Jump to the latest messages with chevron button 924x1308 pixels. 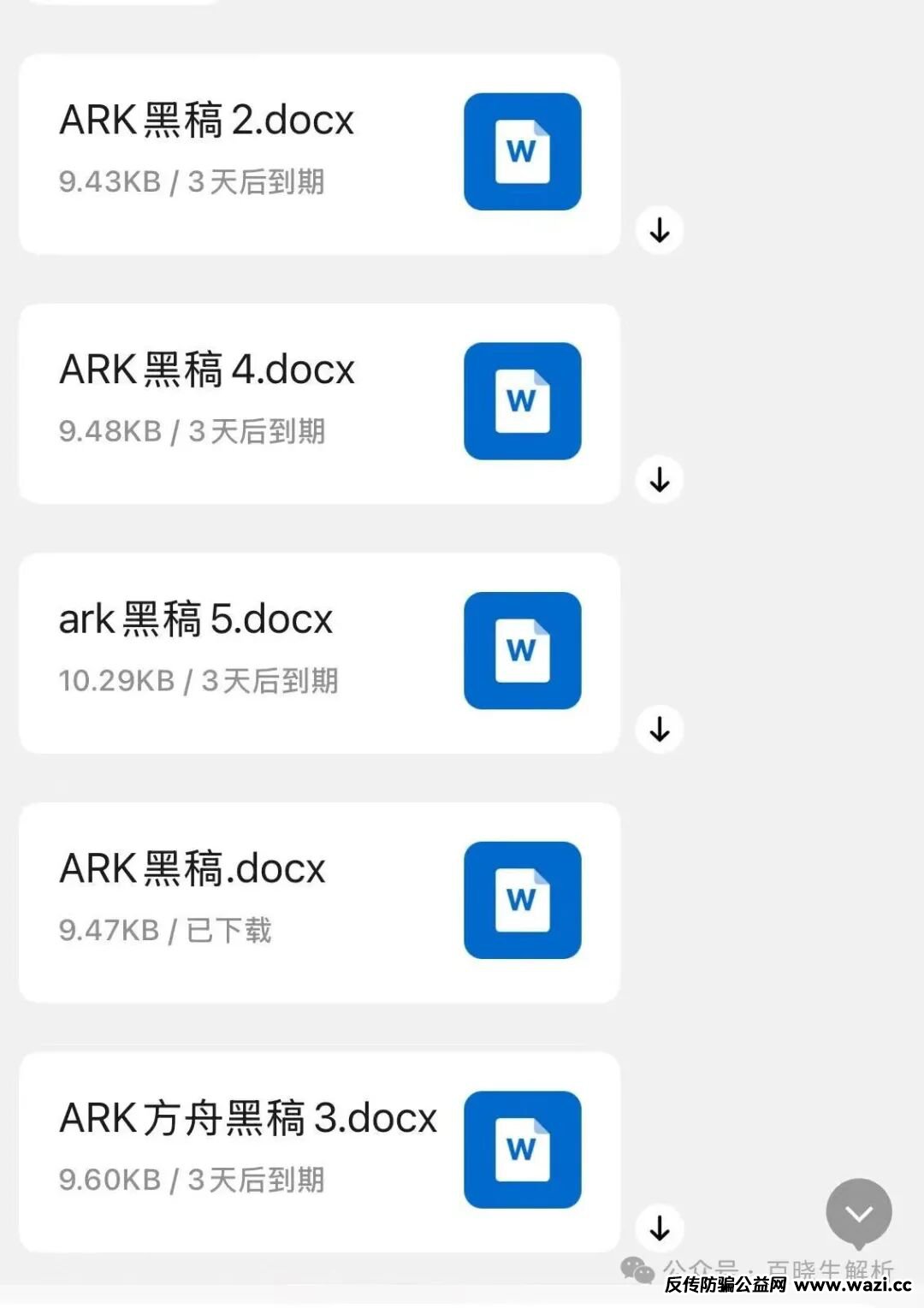858,1212
